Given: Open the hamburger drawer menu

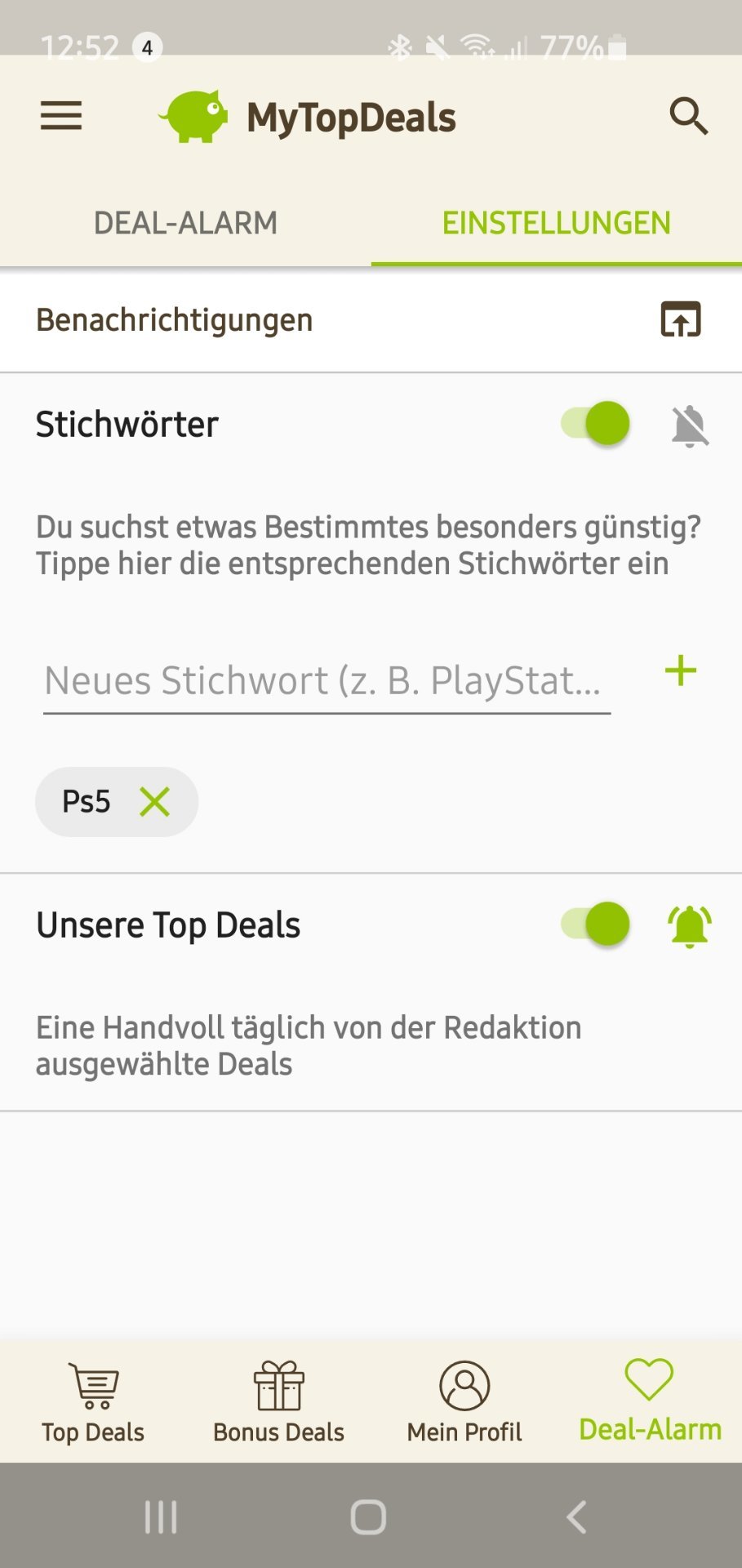Looking at the screenshot, I should tap(61, 116).
